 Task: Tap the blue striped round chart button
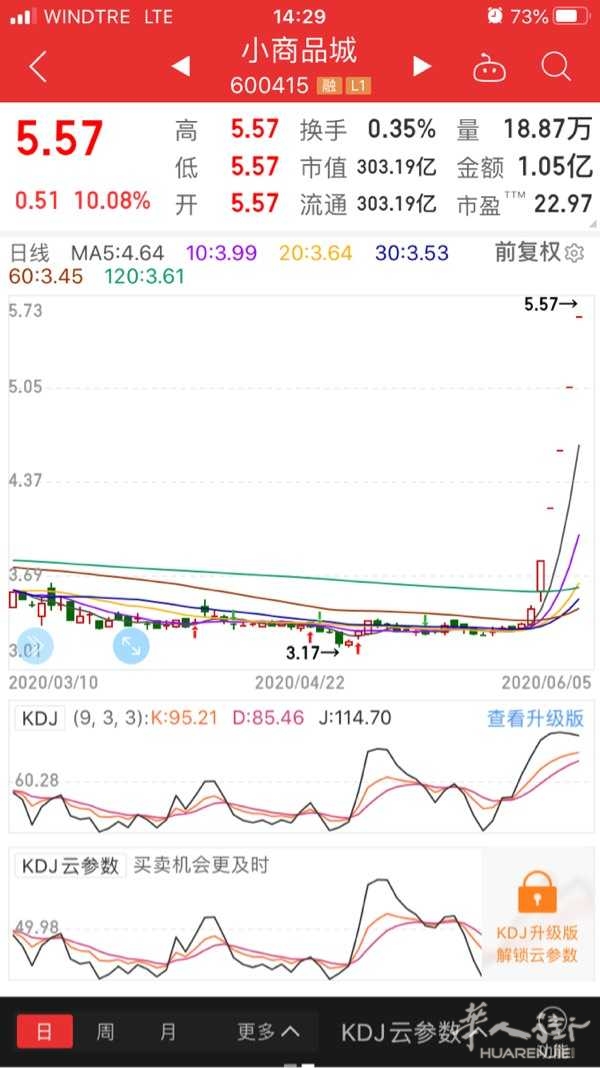(x=35, y=646)
